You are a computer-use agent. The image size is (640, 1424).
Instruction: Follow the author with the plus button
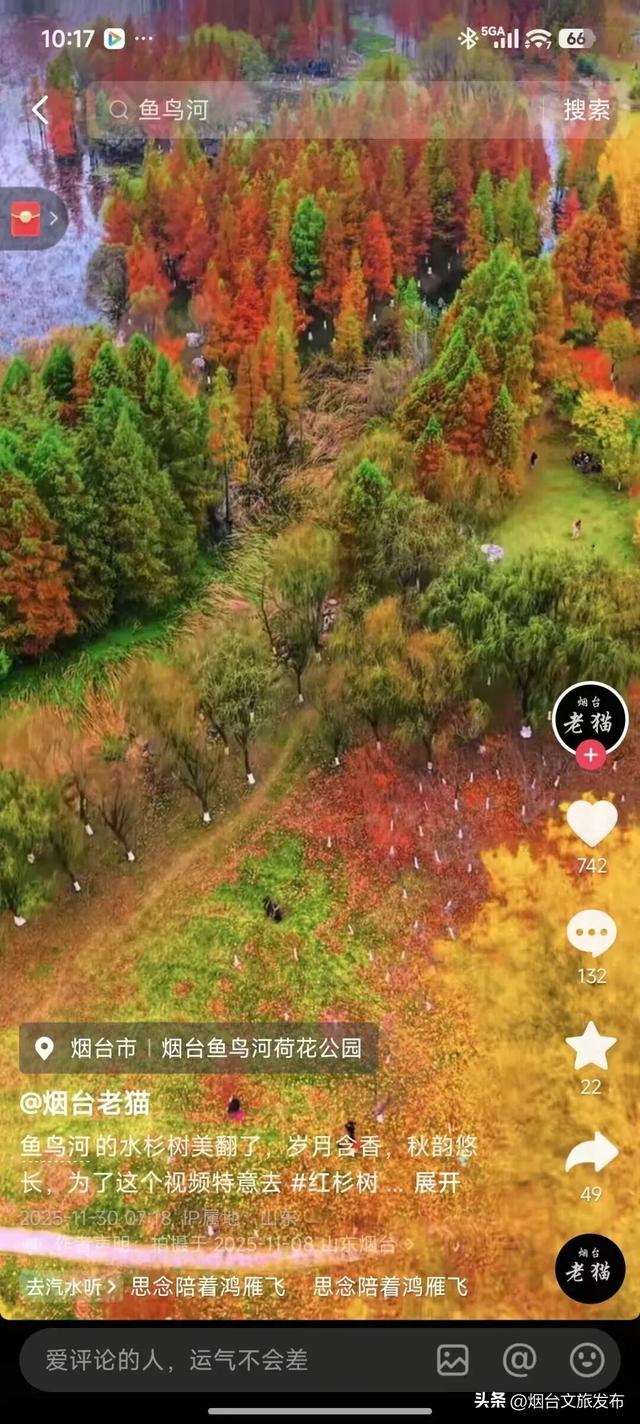[590, 756]
